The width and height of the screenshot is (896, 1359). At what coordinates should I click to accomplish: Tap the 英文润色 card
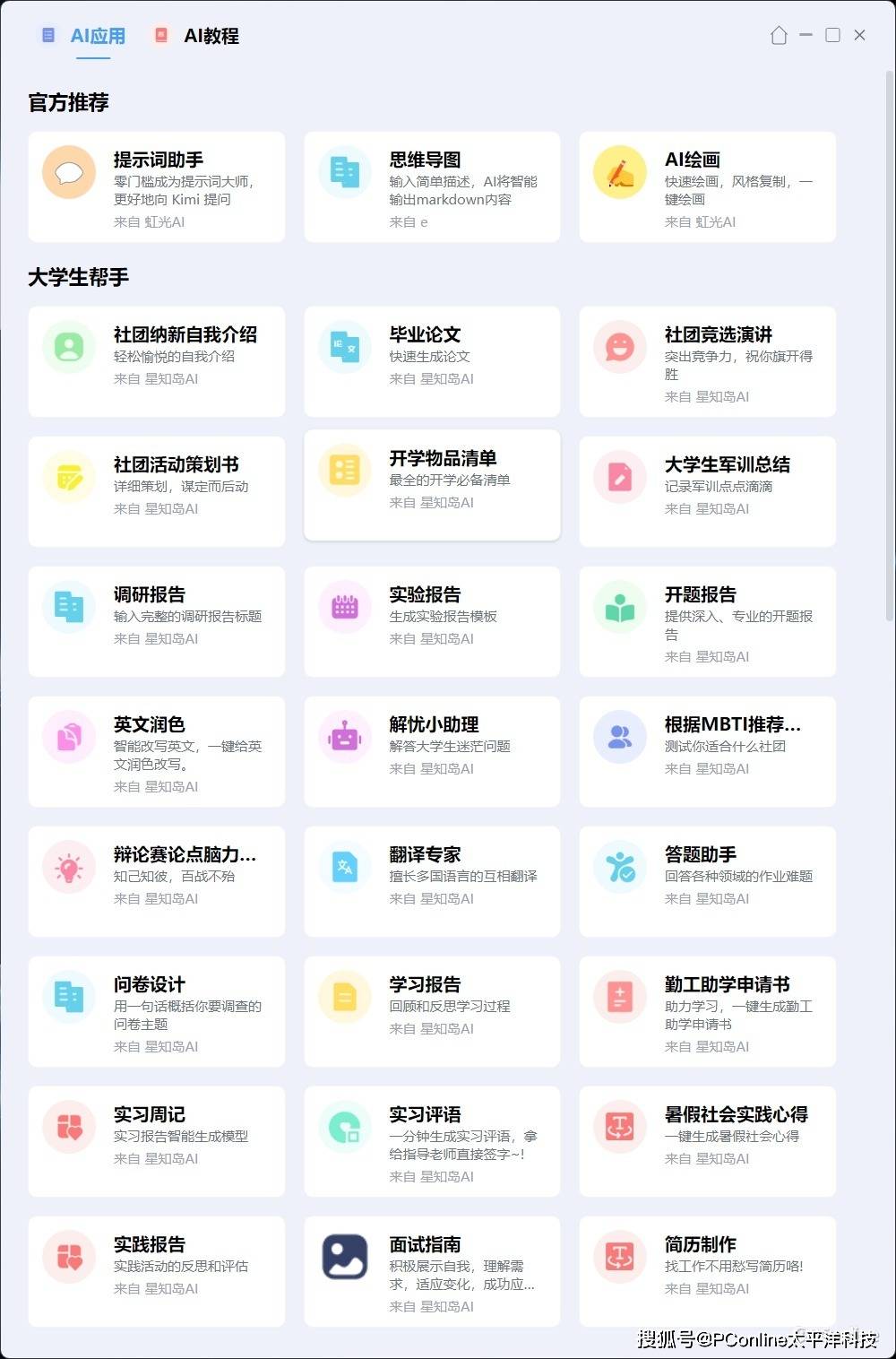(x=157, y=751)
